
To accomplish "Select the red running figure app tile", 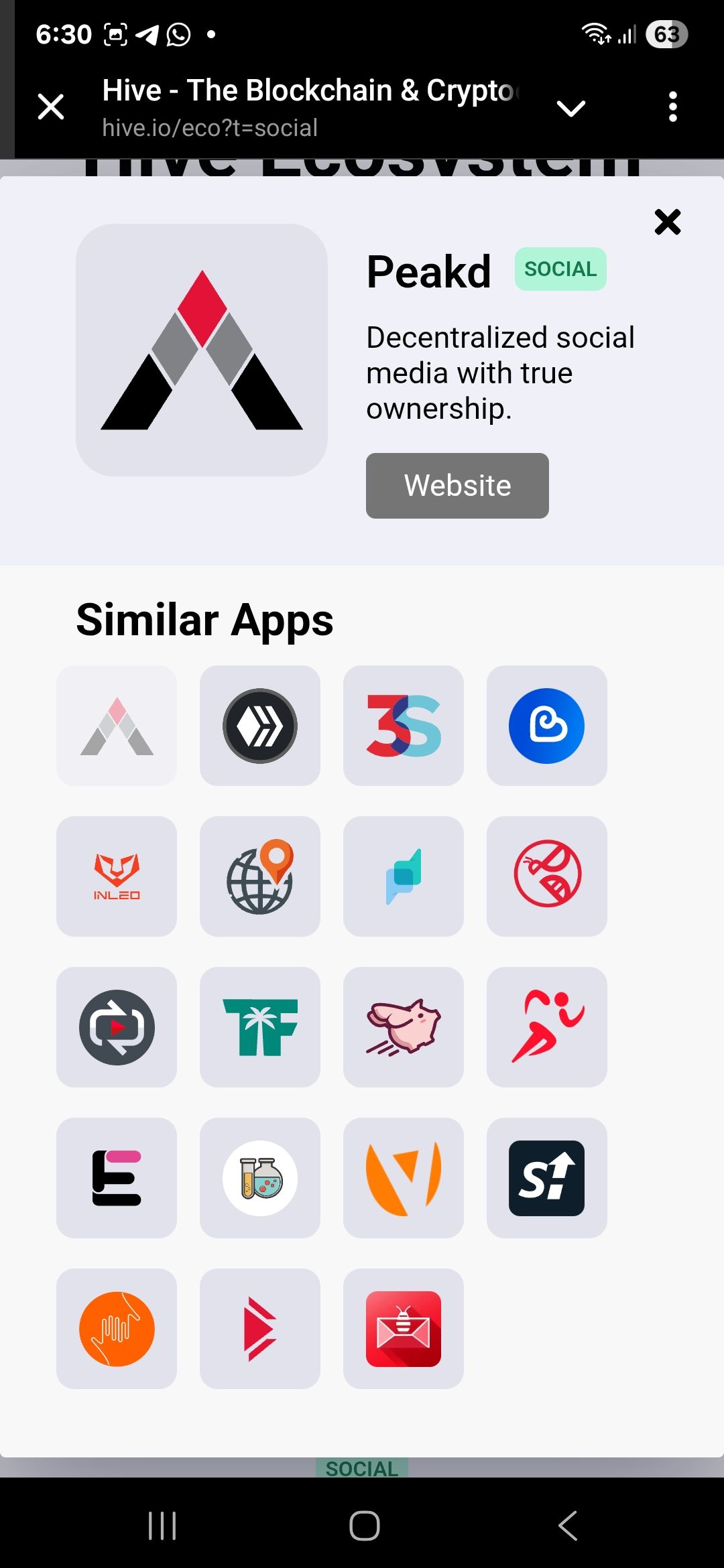I will tap(547, 1027).
